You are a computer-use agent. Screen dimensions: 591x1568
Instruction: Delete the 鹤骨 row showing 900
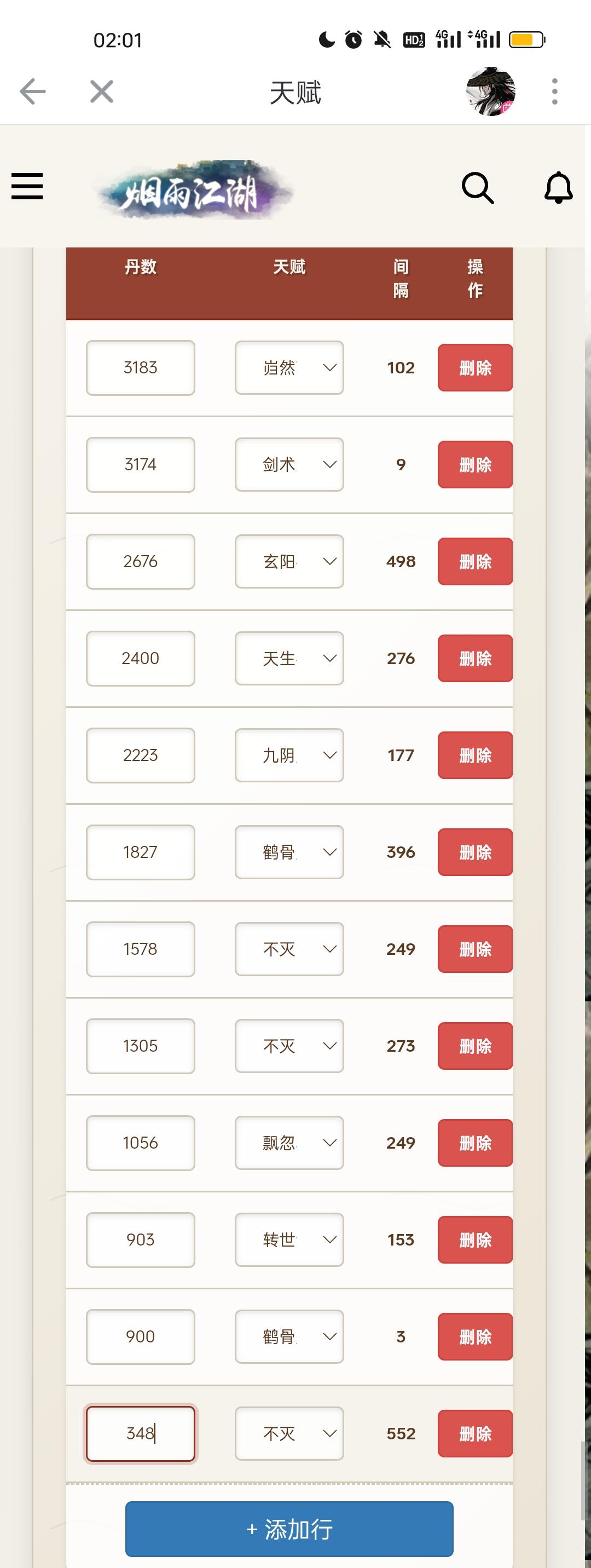click(x=474, y=1337)
